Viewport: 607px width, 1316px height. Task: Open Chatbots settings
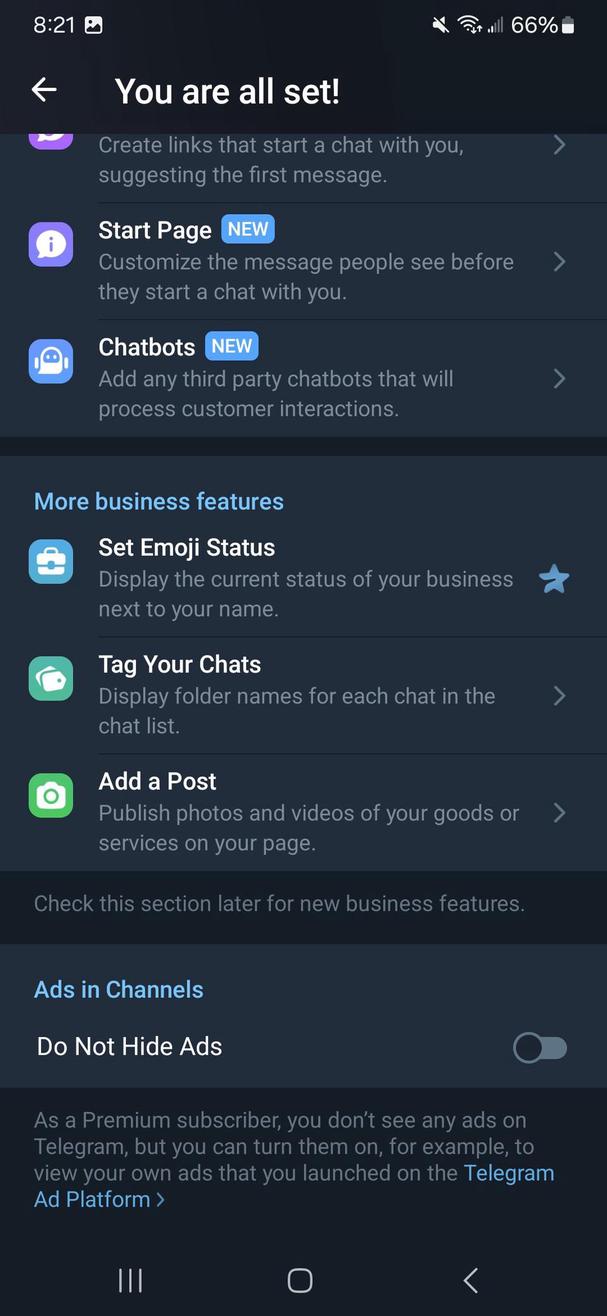pyautogui.click(x=300, y=378)
